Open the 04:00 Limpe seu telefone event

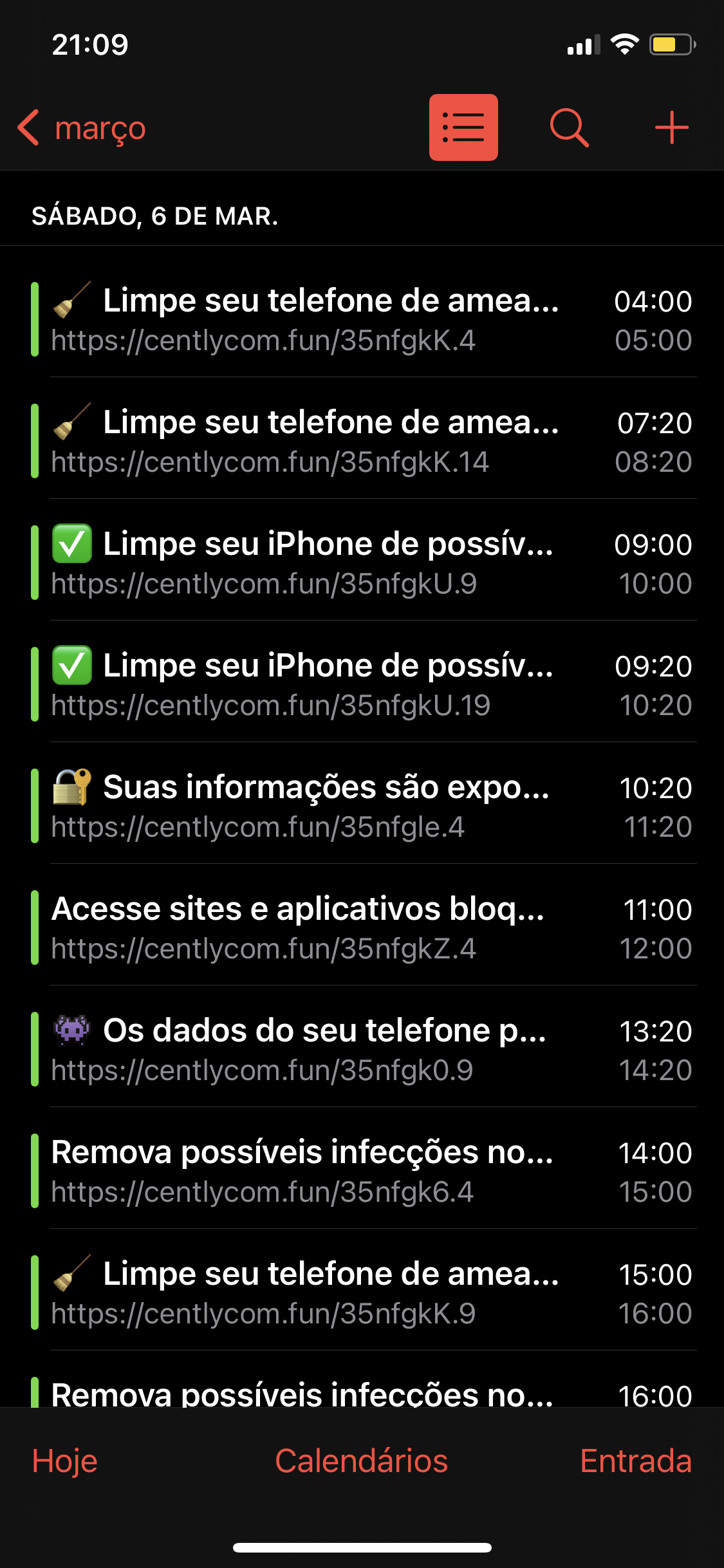tap(362, 320)
